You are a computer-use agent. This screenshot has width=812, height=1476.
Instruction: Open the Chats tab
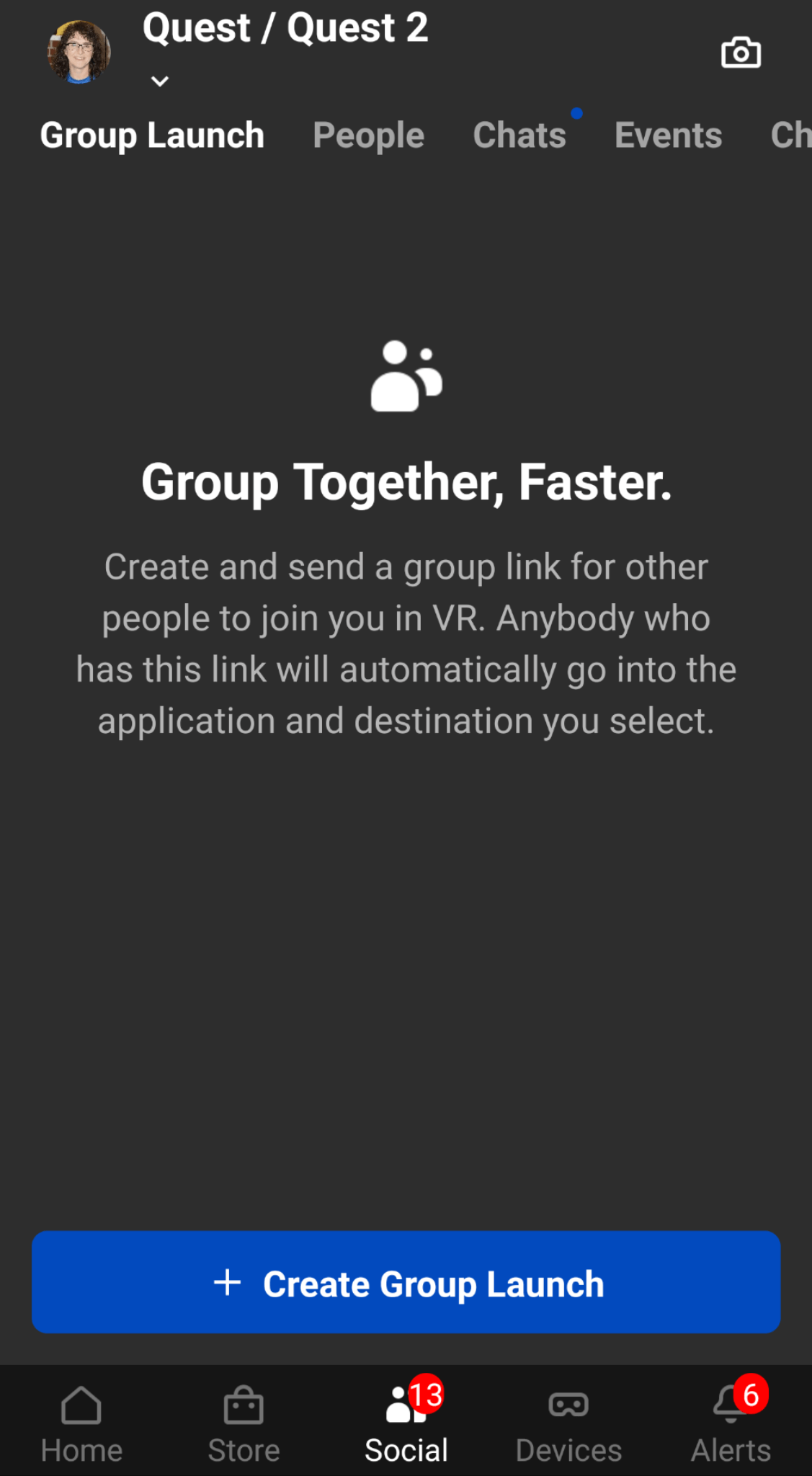coord(519,135)
